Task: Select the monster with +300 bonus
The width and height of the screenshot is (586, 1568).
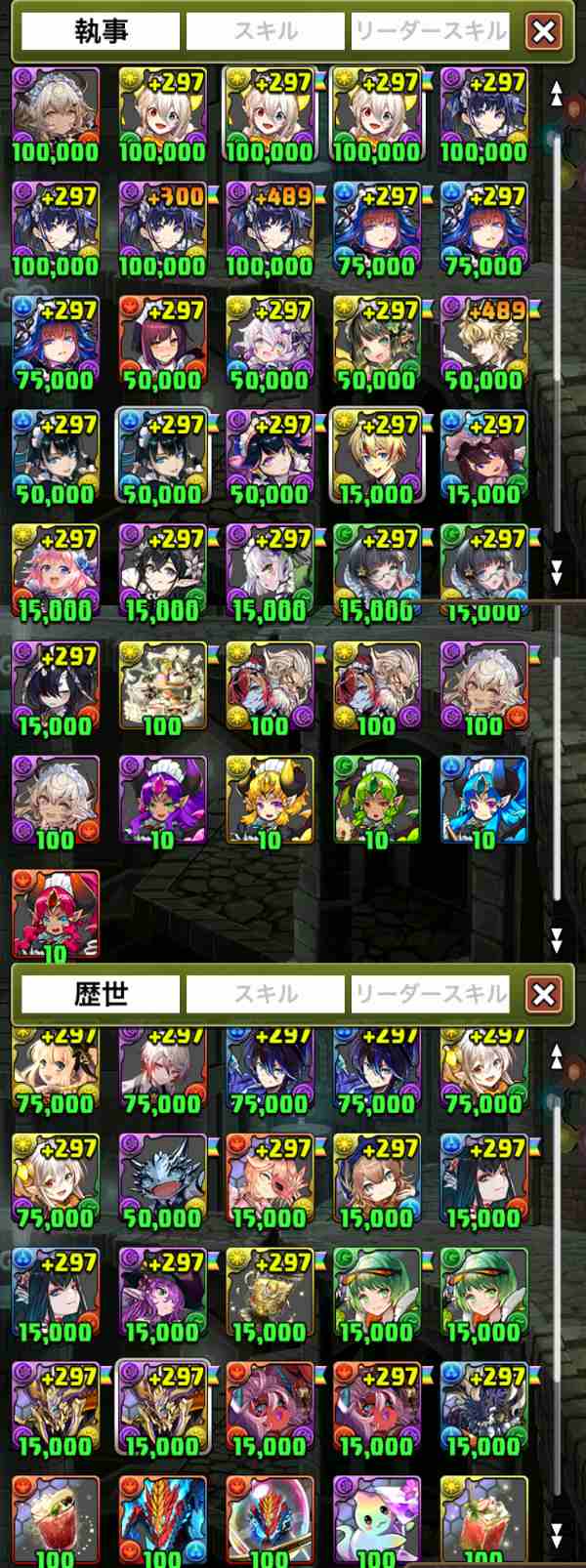Action: (162, 221)
